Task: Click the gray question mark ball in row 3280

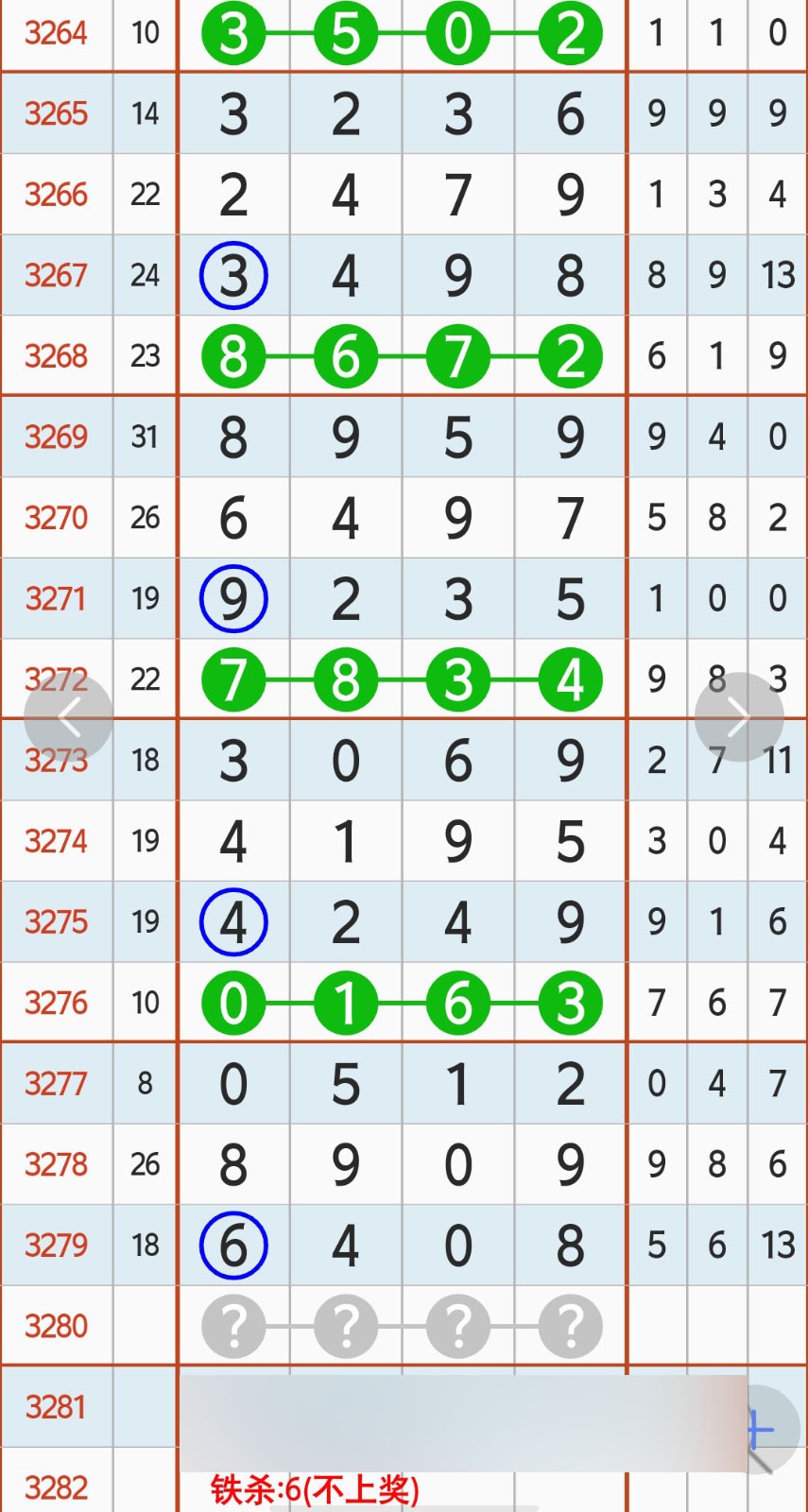Action: 234,1326
